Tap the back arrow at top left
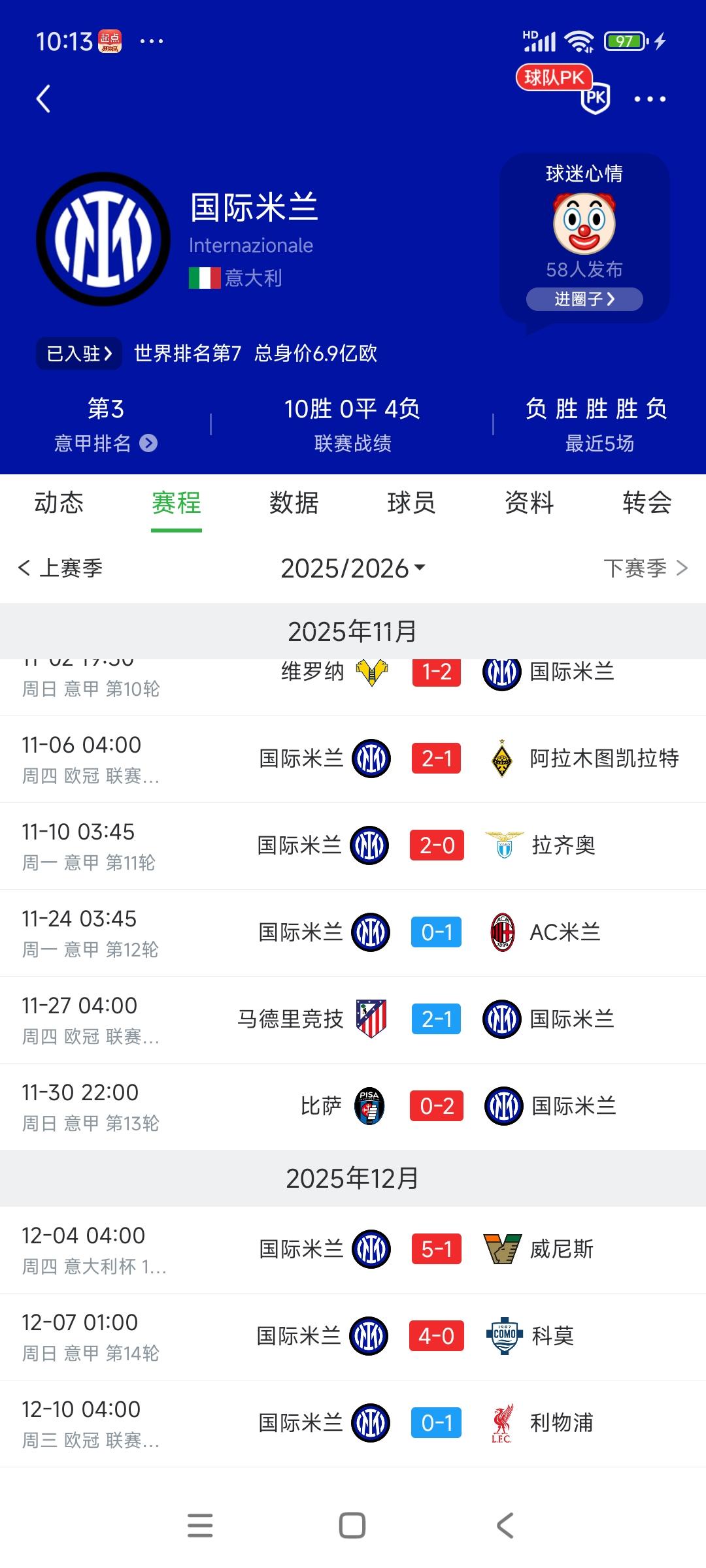This screenshot has height=1568, width=706. [x=44, y=99]
